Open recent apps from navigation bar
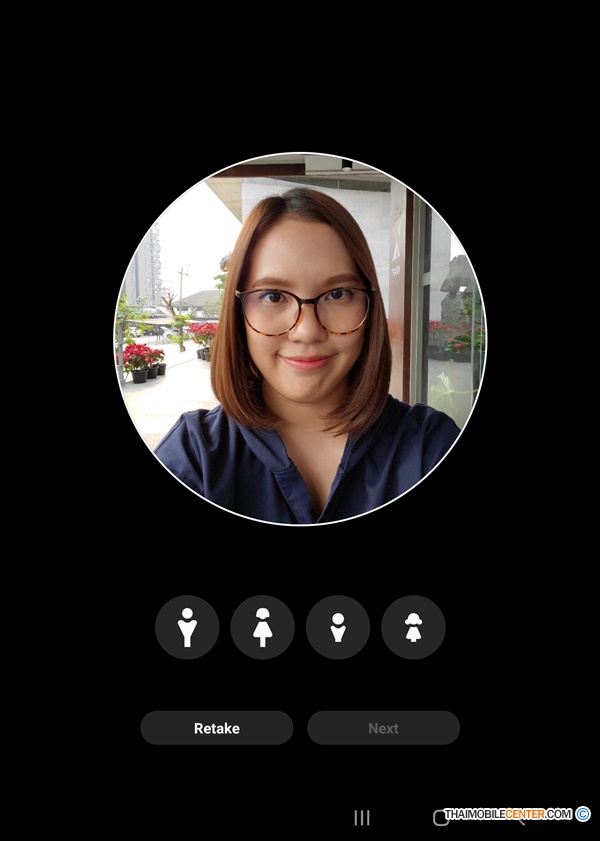Image resolution: width=600 pixels, height=841 pixels. click(362, 818)
